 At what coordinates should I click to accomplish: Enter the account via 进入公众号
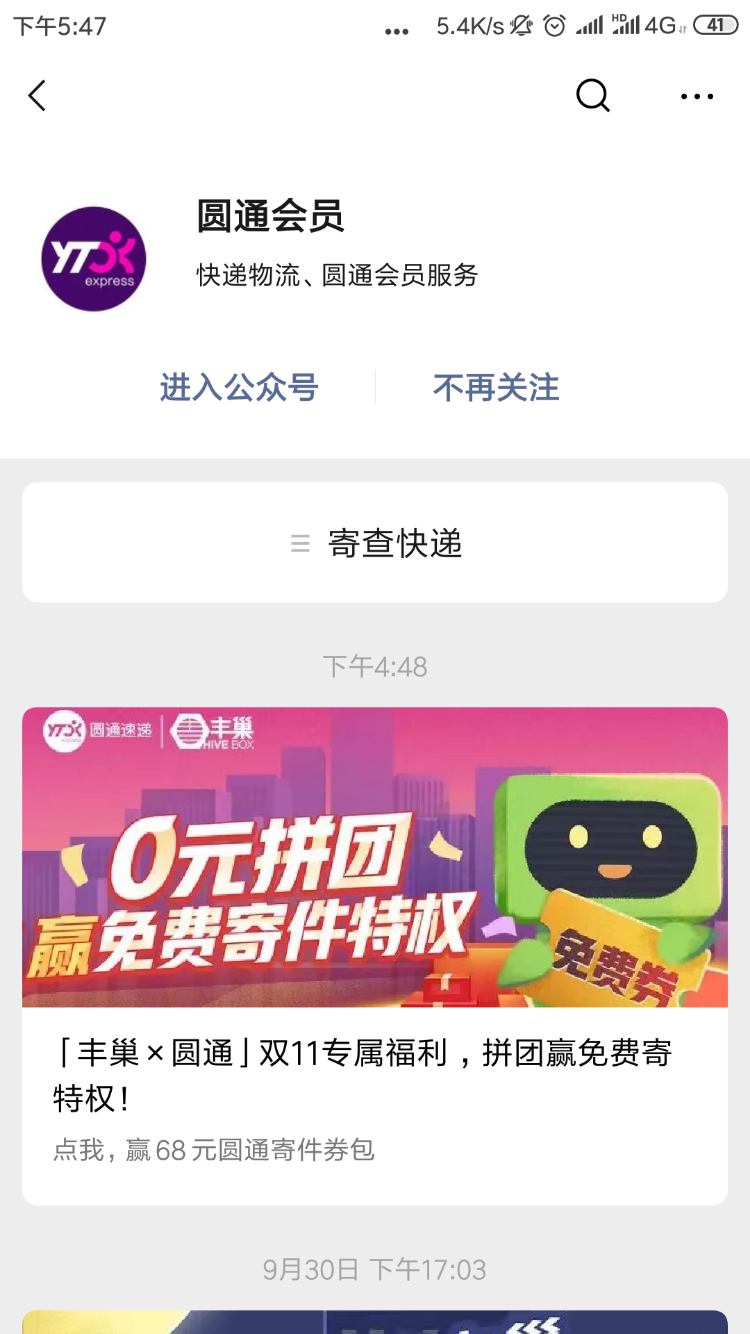238,388
